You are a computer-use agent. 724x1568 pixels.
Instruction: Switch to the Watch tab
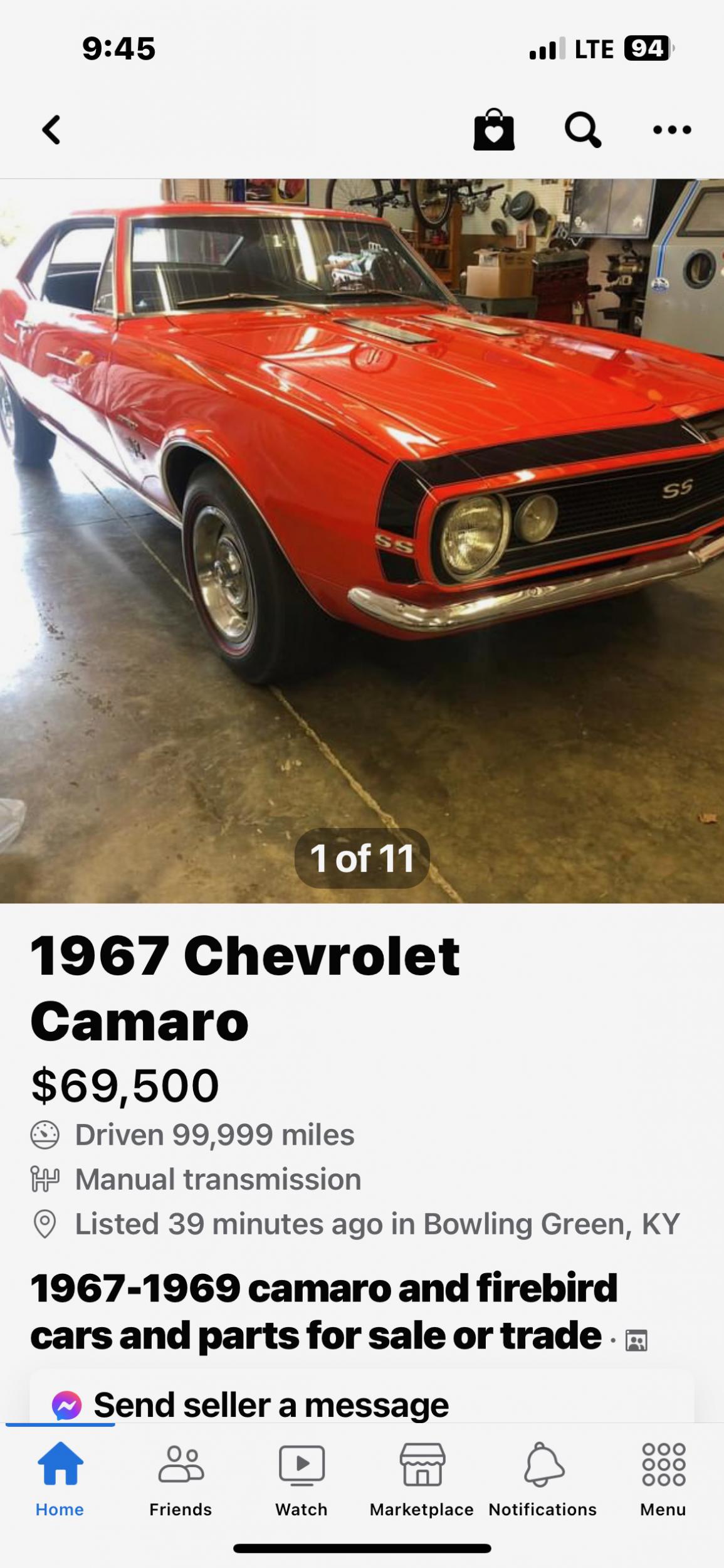(x=302, y=1479)
